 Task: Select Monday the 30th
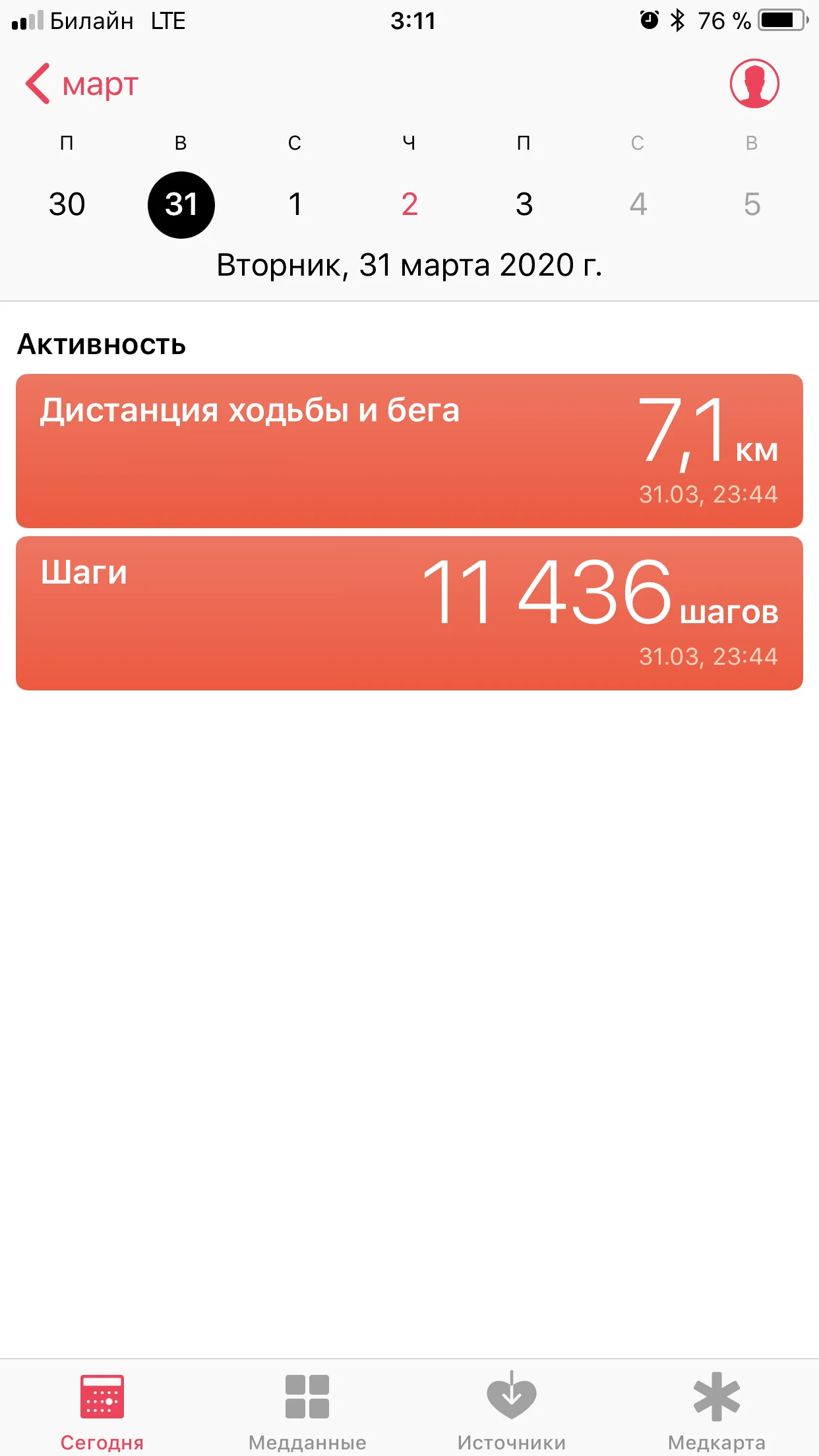(x=67, y=204)
